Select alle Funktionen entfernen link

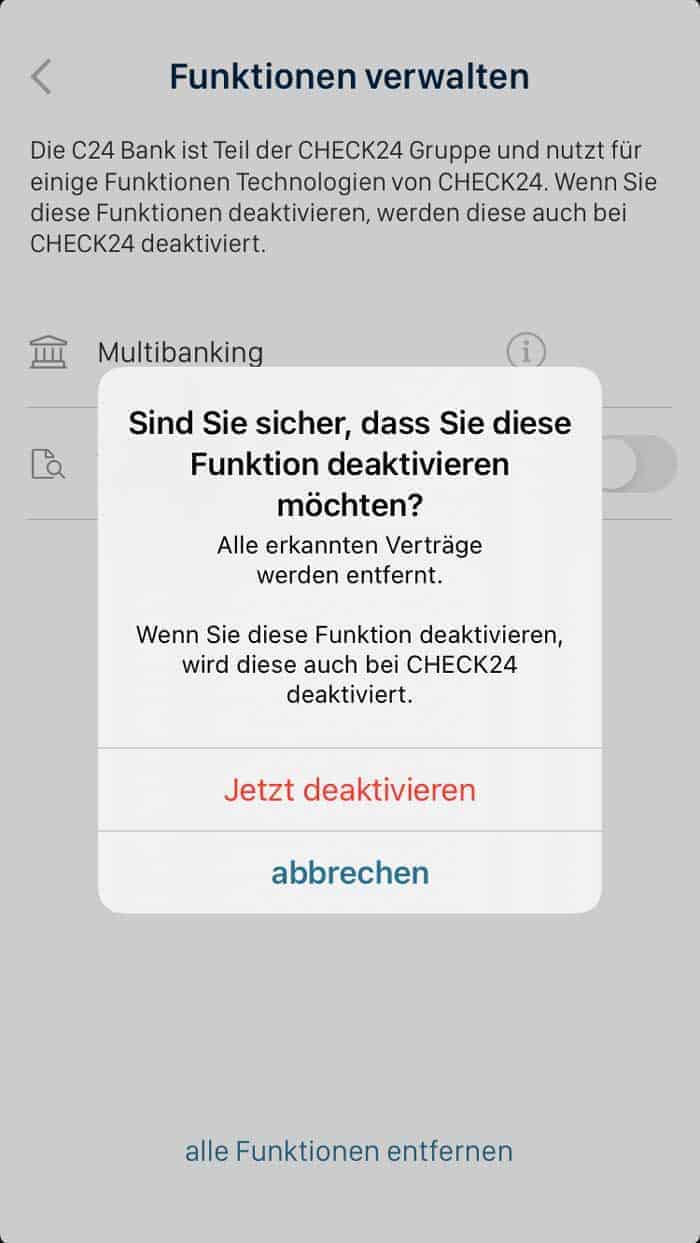point(349,1151)
